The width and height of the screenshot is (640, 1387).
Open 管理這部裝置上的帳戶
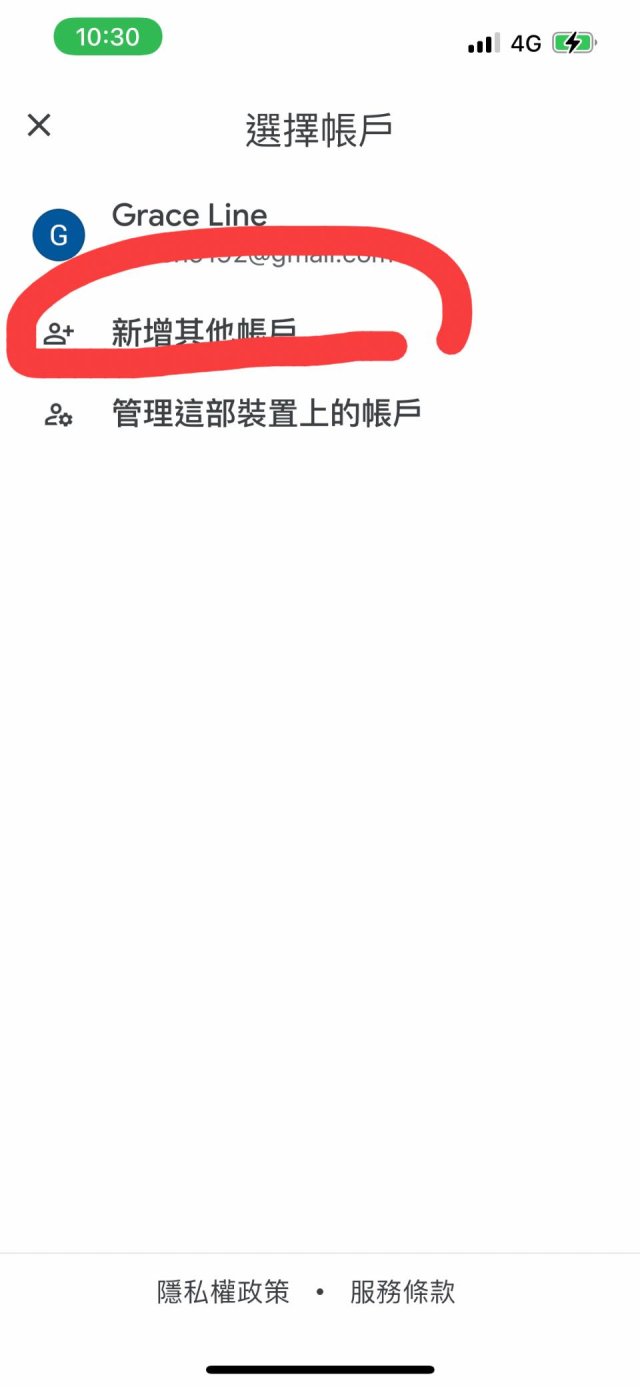pos(320,414)
